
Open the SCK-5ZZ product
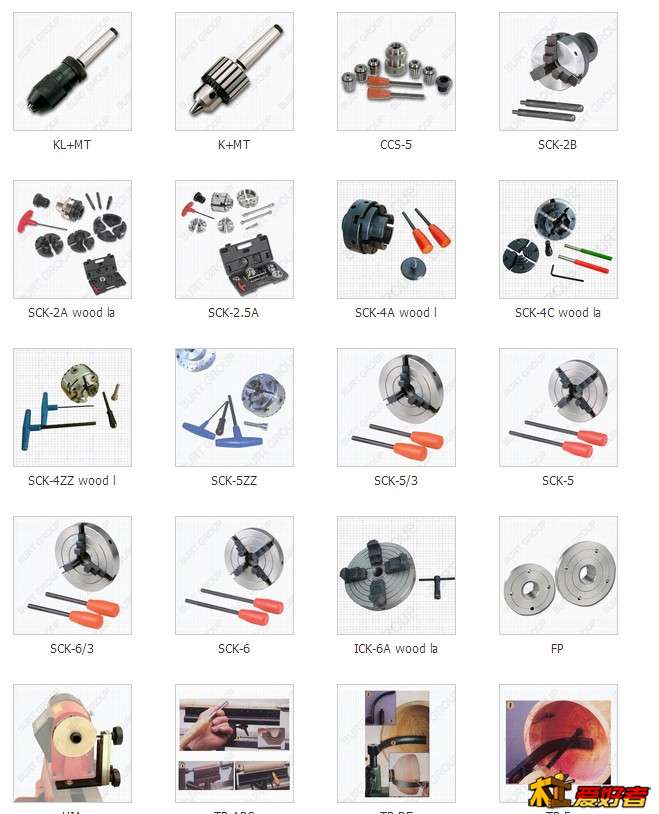tap(234, 408)
